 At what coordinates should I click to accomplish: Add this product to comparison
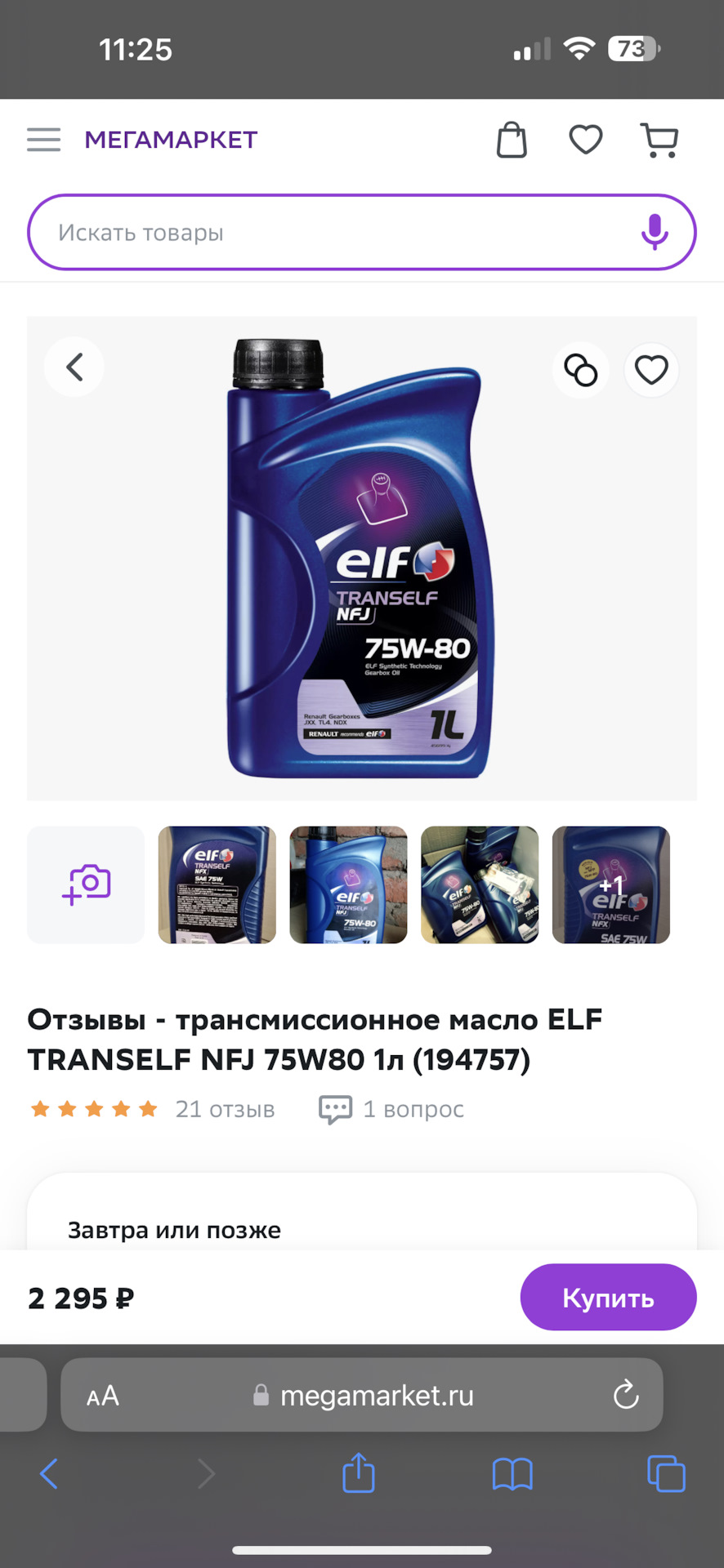(581, 371)
